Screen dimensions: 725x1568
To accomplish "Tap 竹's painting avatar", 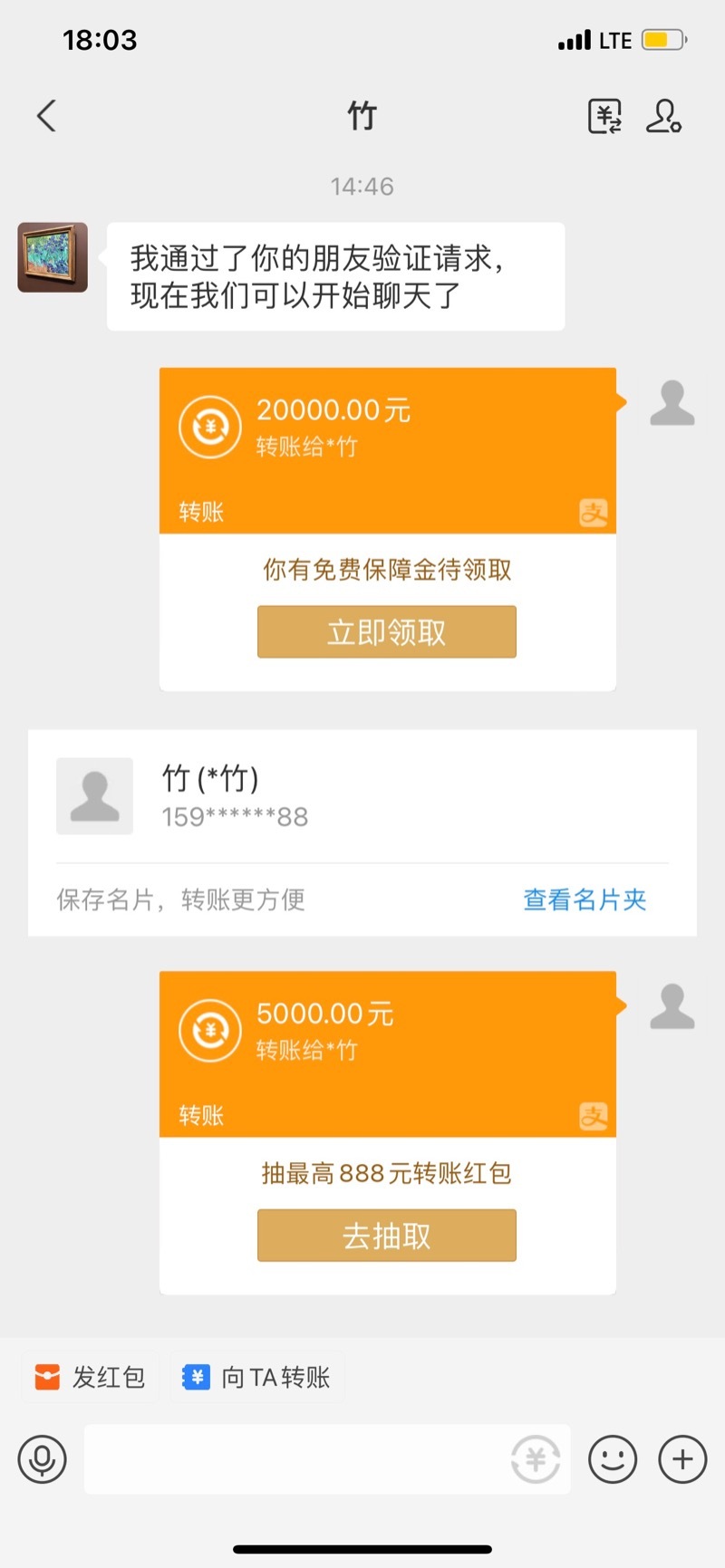I will [53, 257].
